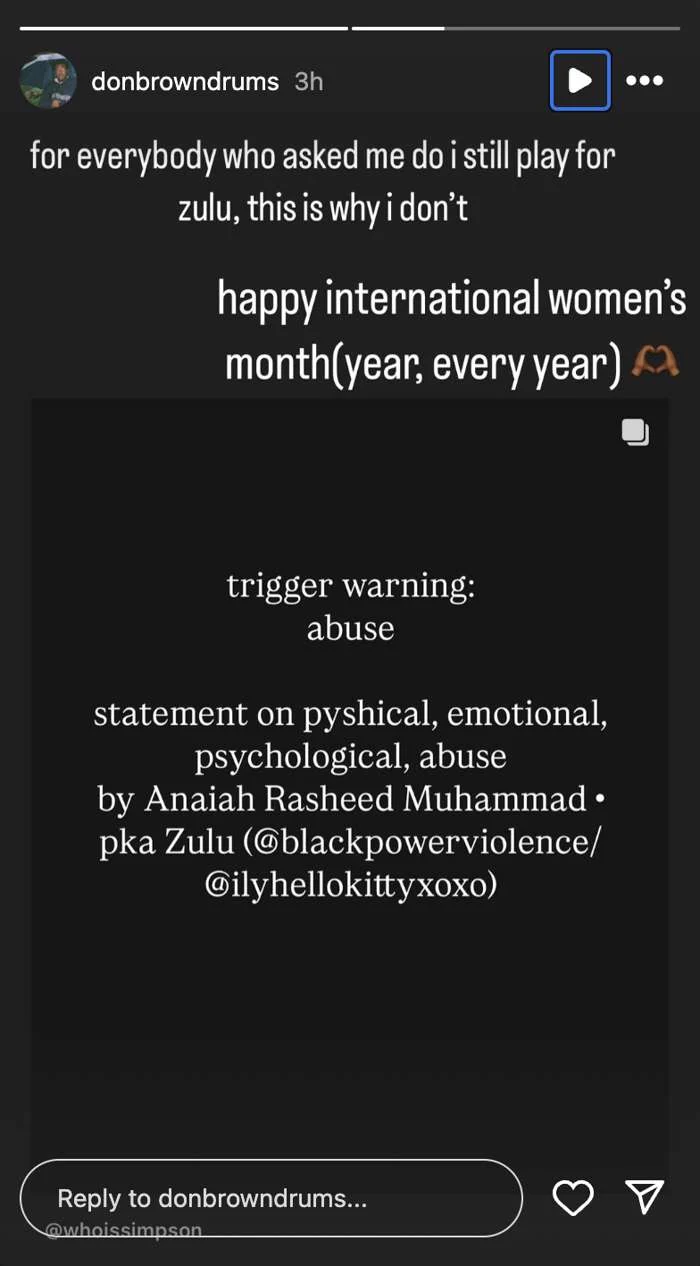The image size is (700, 1266).
Task: Share the story via paper plane icon
Action: 644,1196
